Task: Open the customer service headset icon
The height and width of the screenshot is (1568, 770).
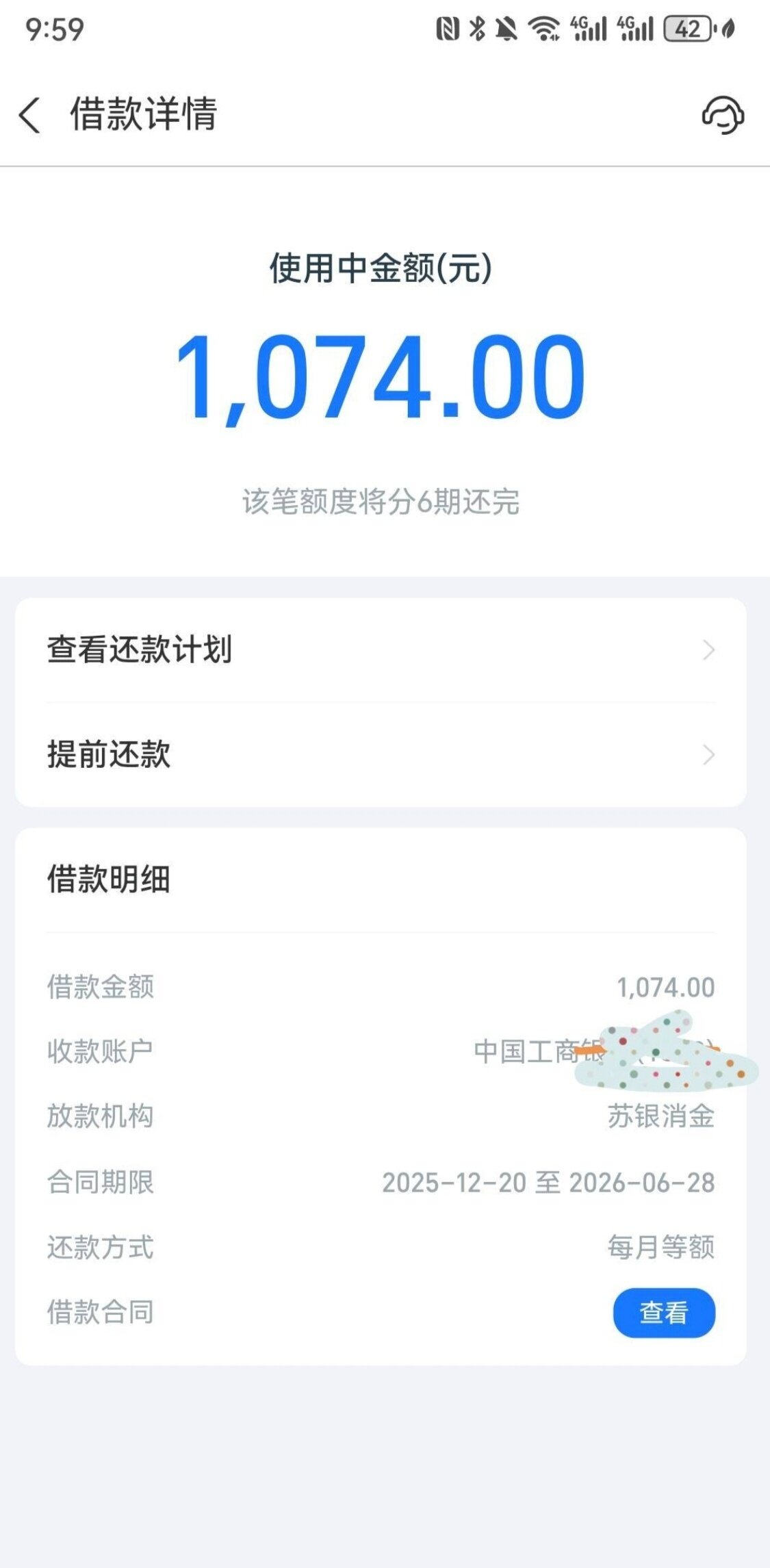Action: (x=723, y=115)
